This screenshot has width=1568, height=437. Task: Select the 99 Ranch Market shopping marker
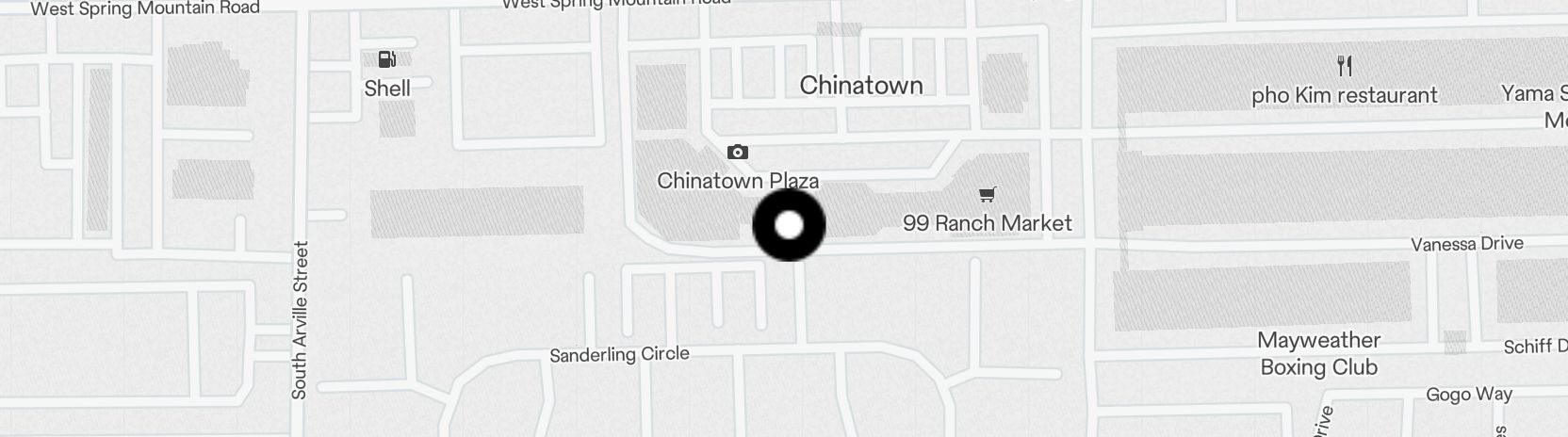[987, 196]
